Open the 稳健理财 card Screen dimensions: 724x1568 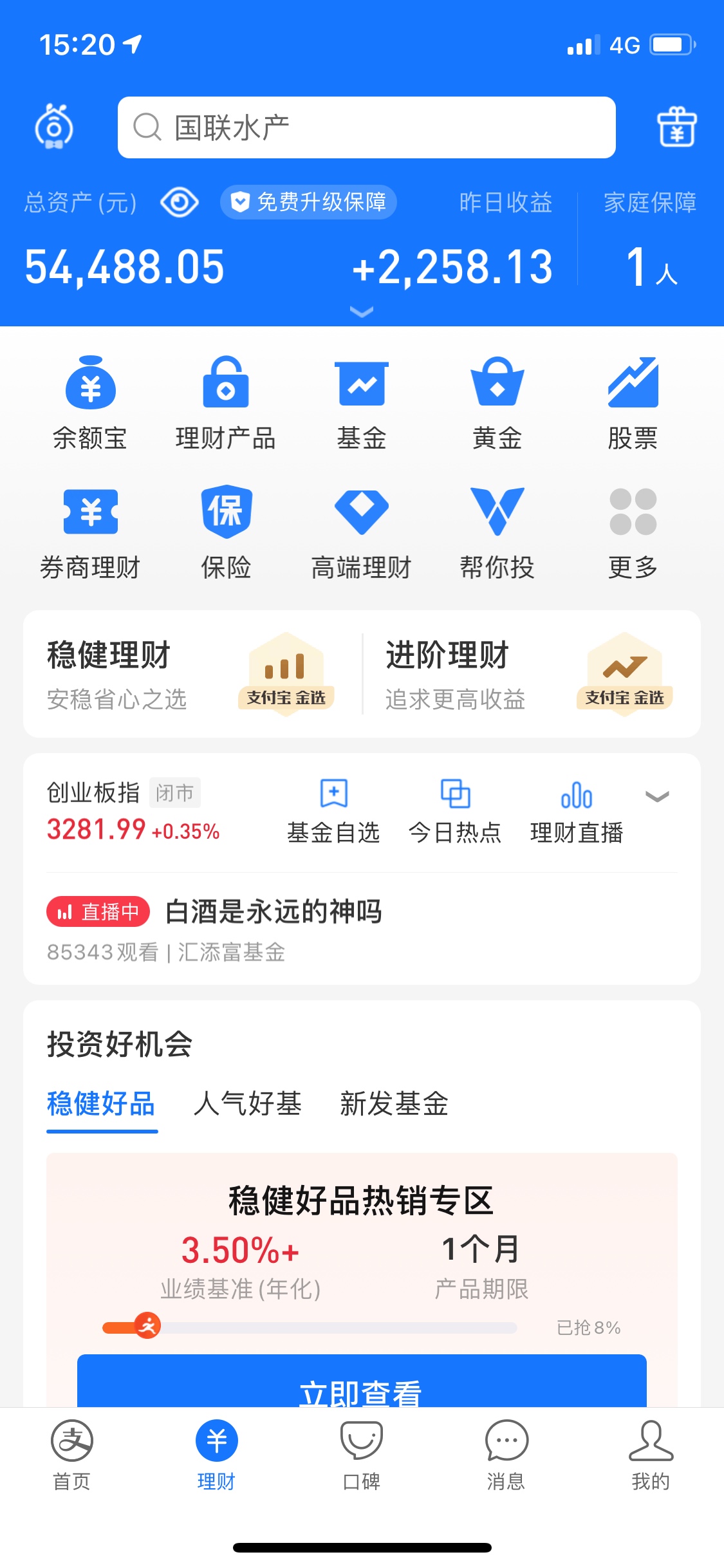point(192,674)
